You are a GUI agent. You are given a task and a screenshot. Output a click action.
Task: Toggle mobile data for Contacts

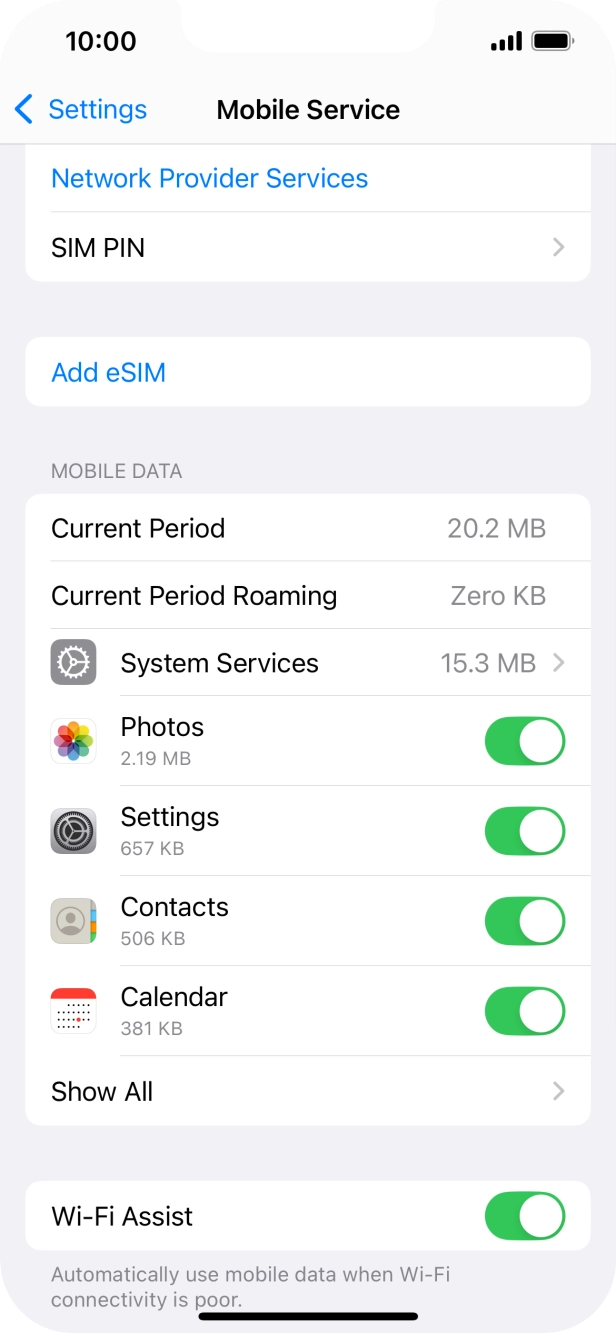point(525,921)
